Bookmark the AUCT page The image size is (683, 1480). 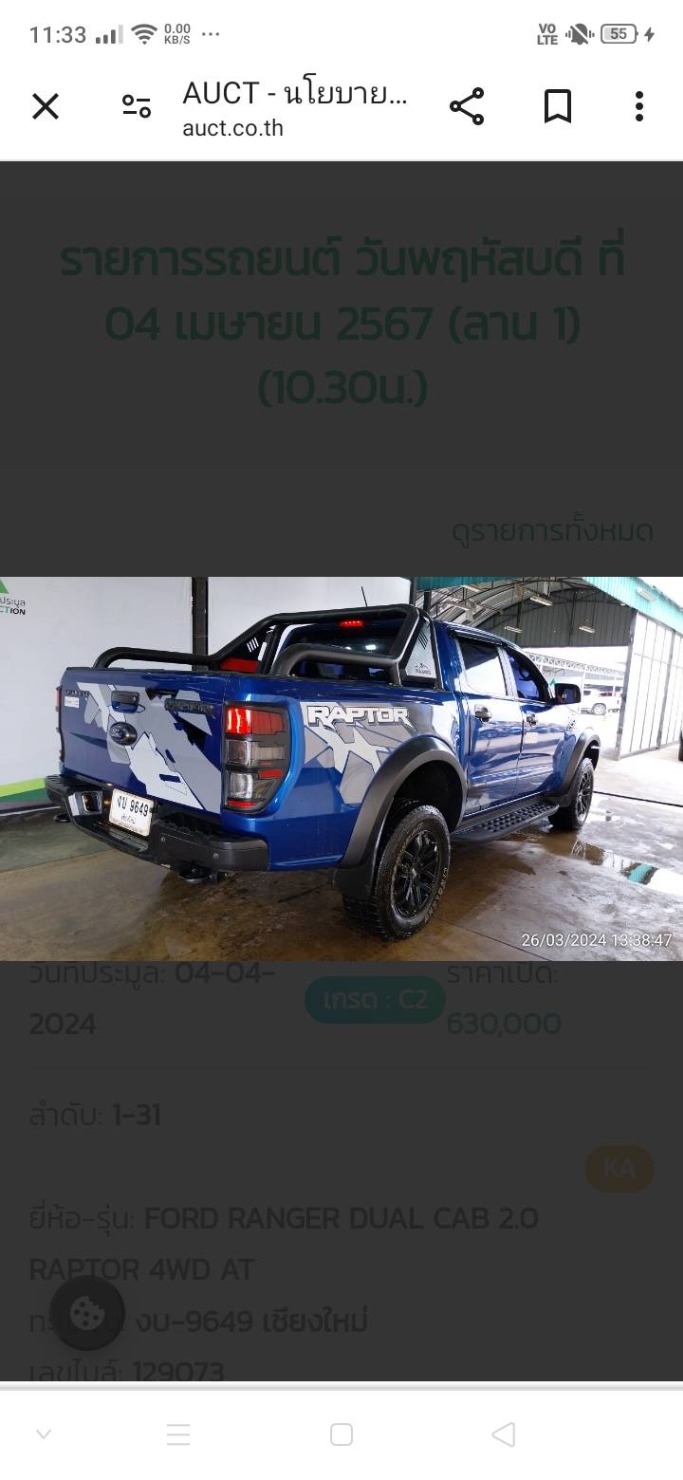pos(557,107)
